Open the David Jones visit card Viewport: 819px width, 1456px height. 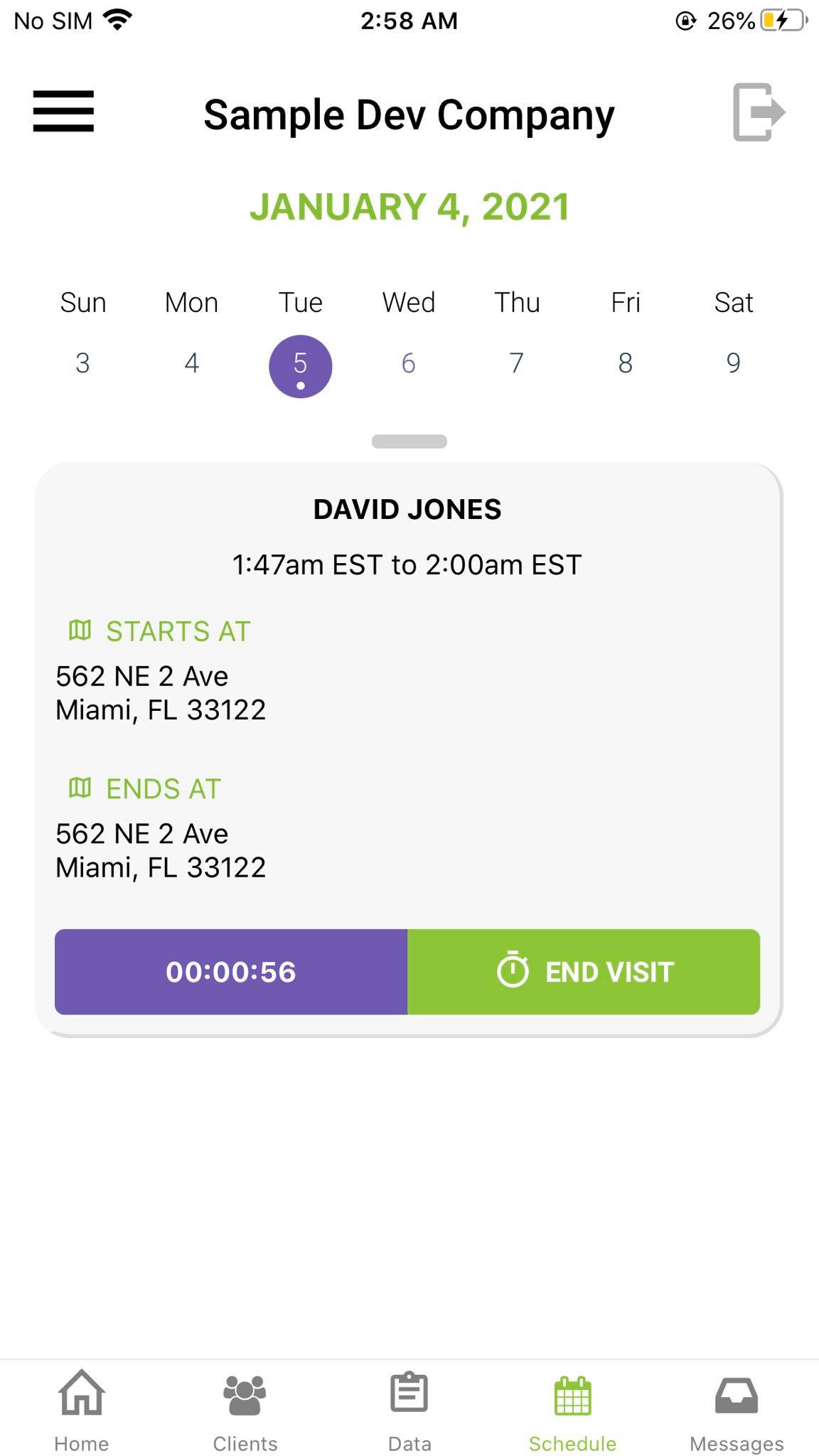click(409, 749)
